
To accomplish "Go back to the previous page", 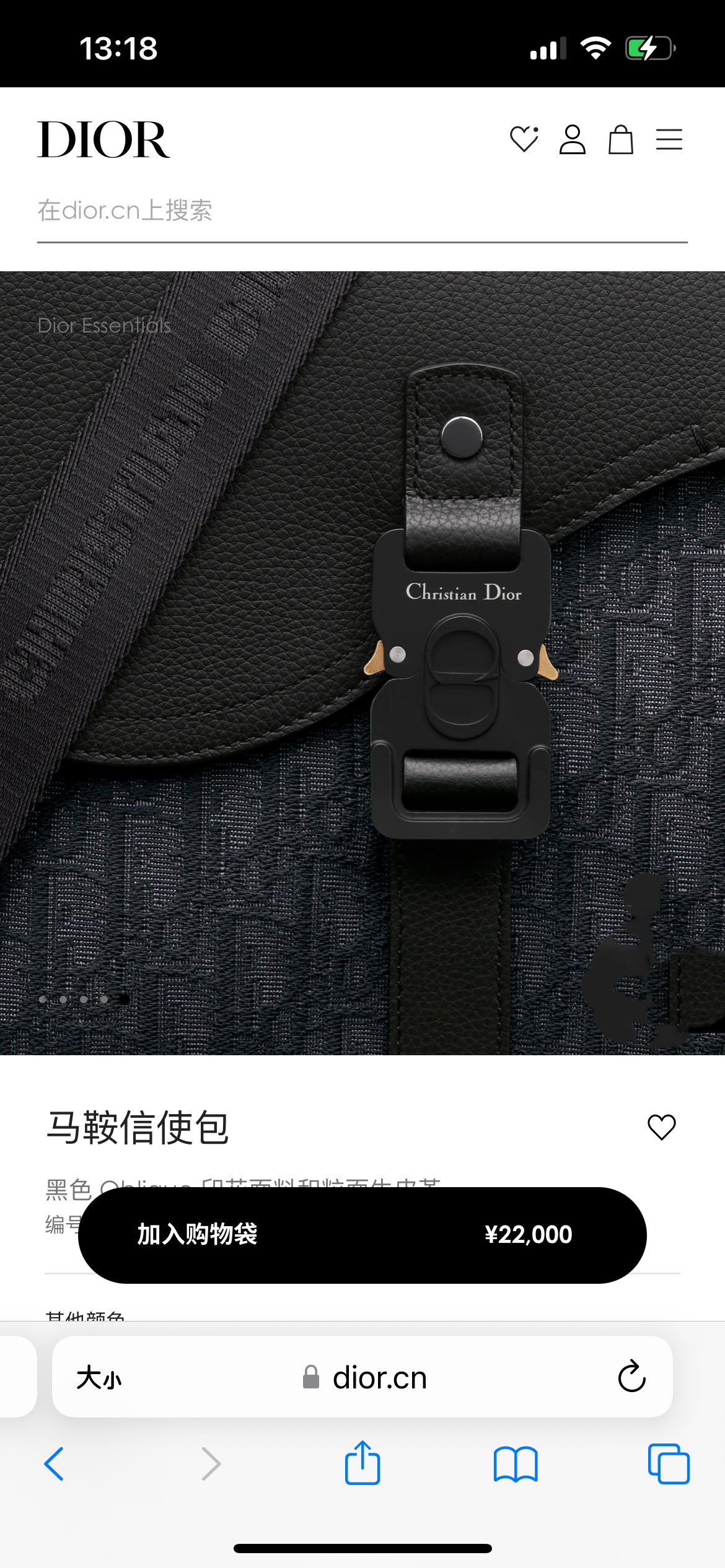I will point(54,1464).
